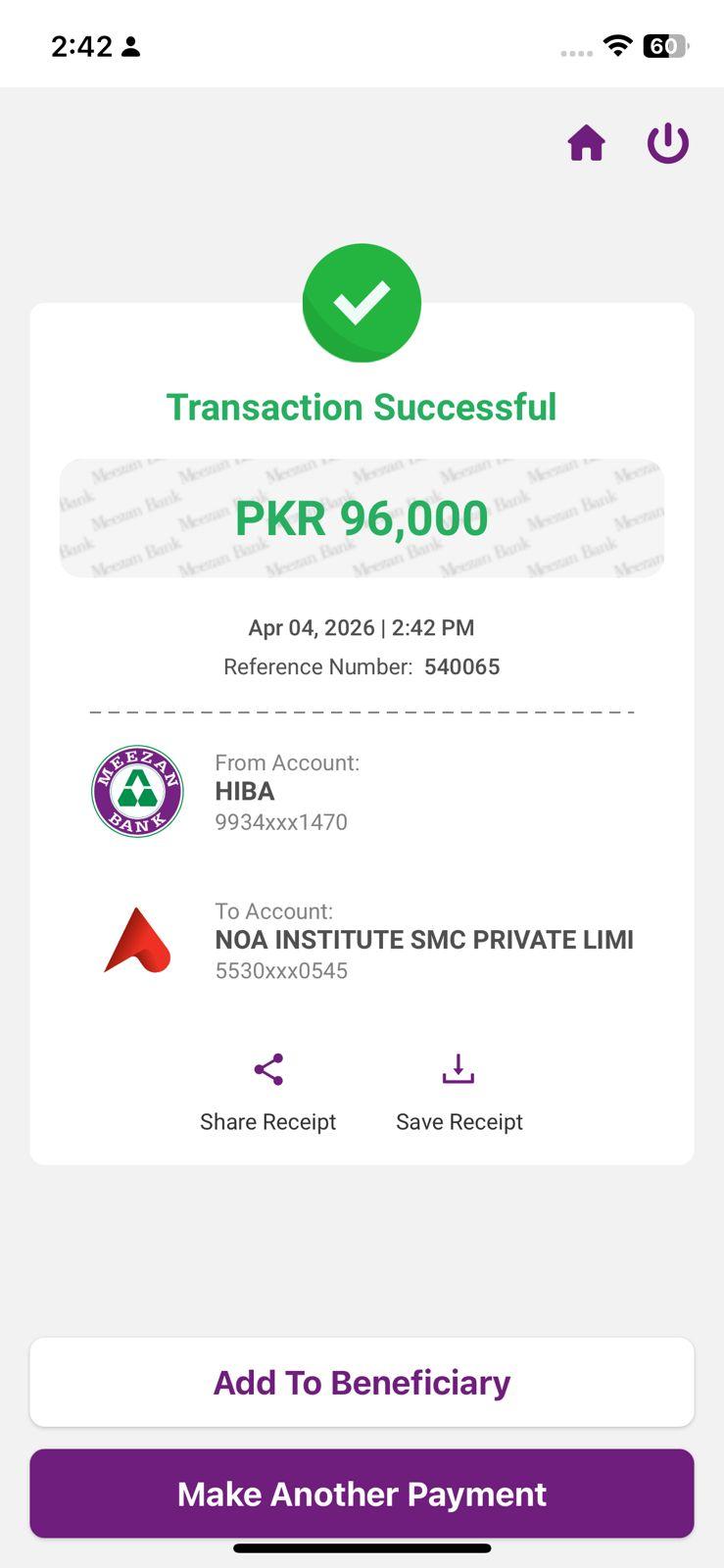Go to the home screen icon
Viewport: 724px width, 1568px height.
[586, 144]
